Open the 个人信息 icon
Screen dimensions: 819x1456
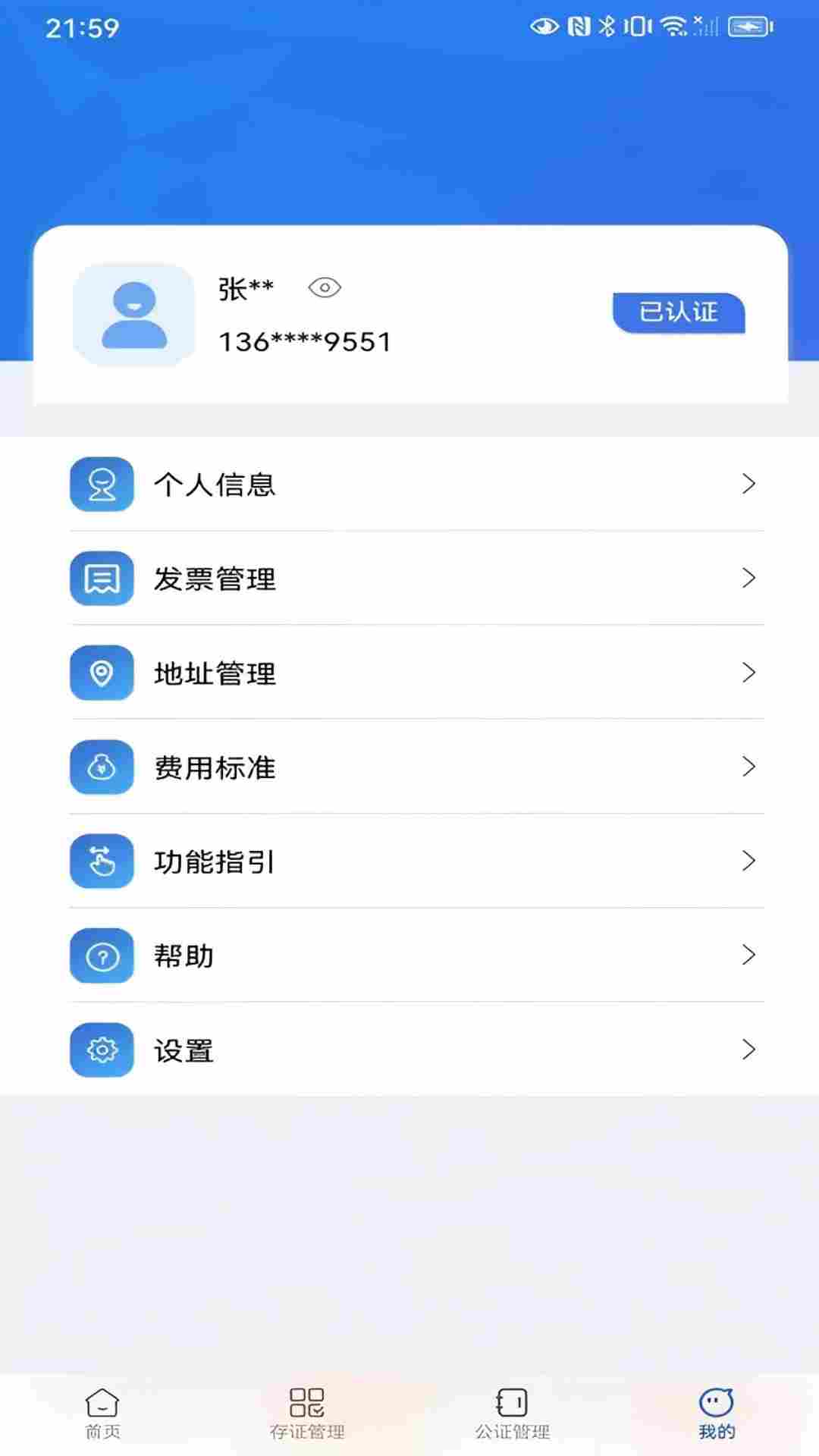click(102, 484)
